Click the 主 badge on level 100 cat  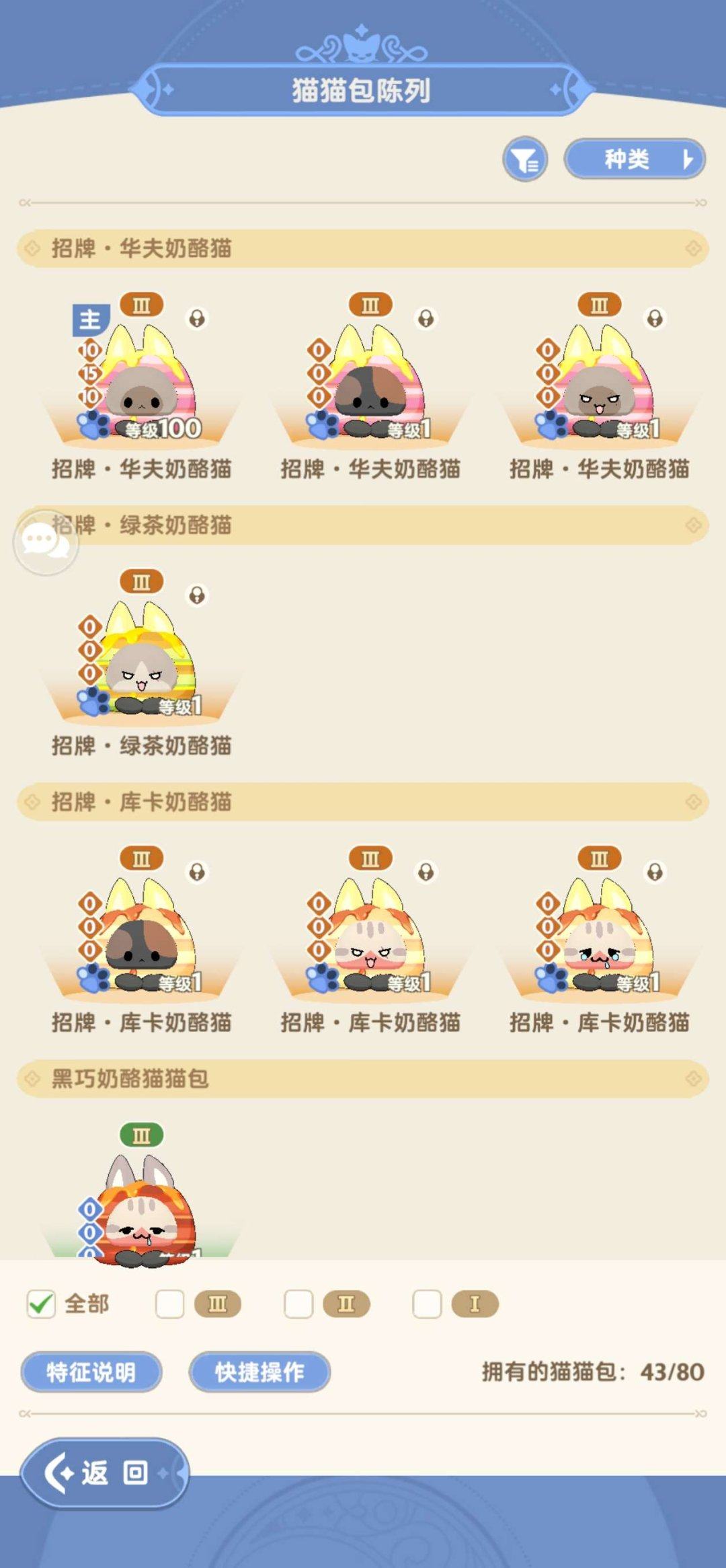[91, 321]
